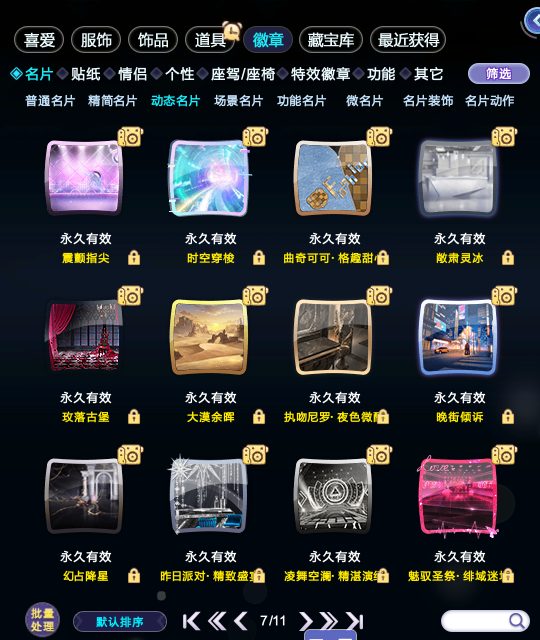Open 批量处理 batch processing
The width and height of the screenshot is (540, 640).
click(x=42, y=620)
